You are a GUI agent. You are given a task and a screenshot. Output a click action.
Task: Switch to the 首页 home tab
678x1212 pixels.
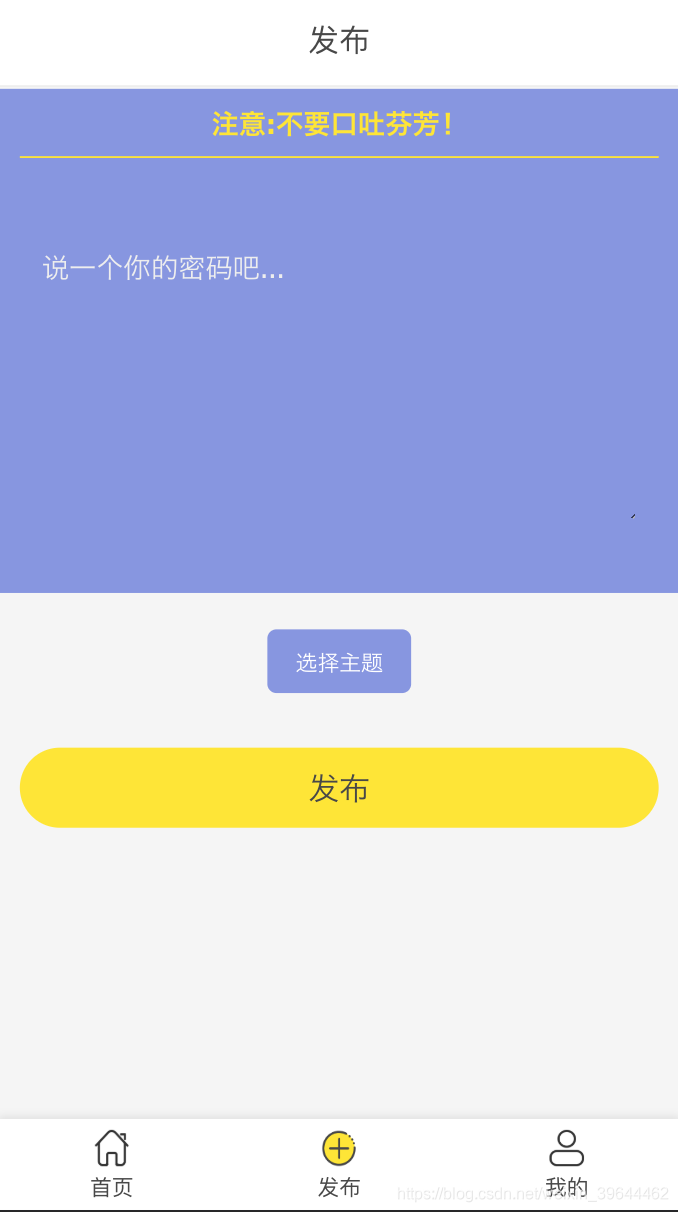(112, 1163)
